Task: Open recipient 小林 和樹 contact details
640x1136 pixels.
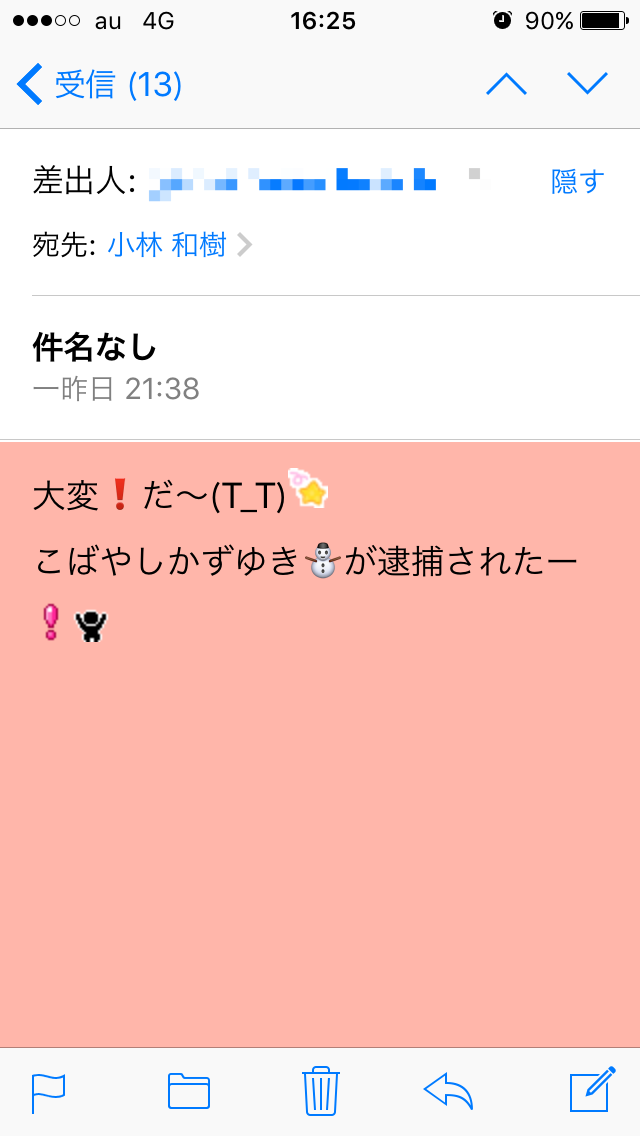Action: [168, 245]
